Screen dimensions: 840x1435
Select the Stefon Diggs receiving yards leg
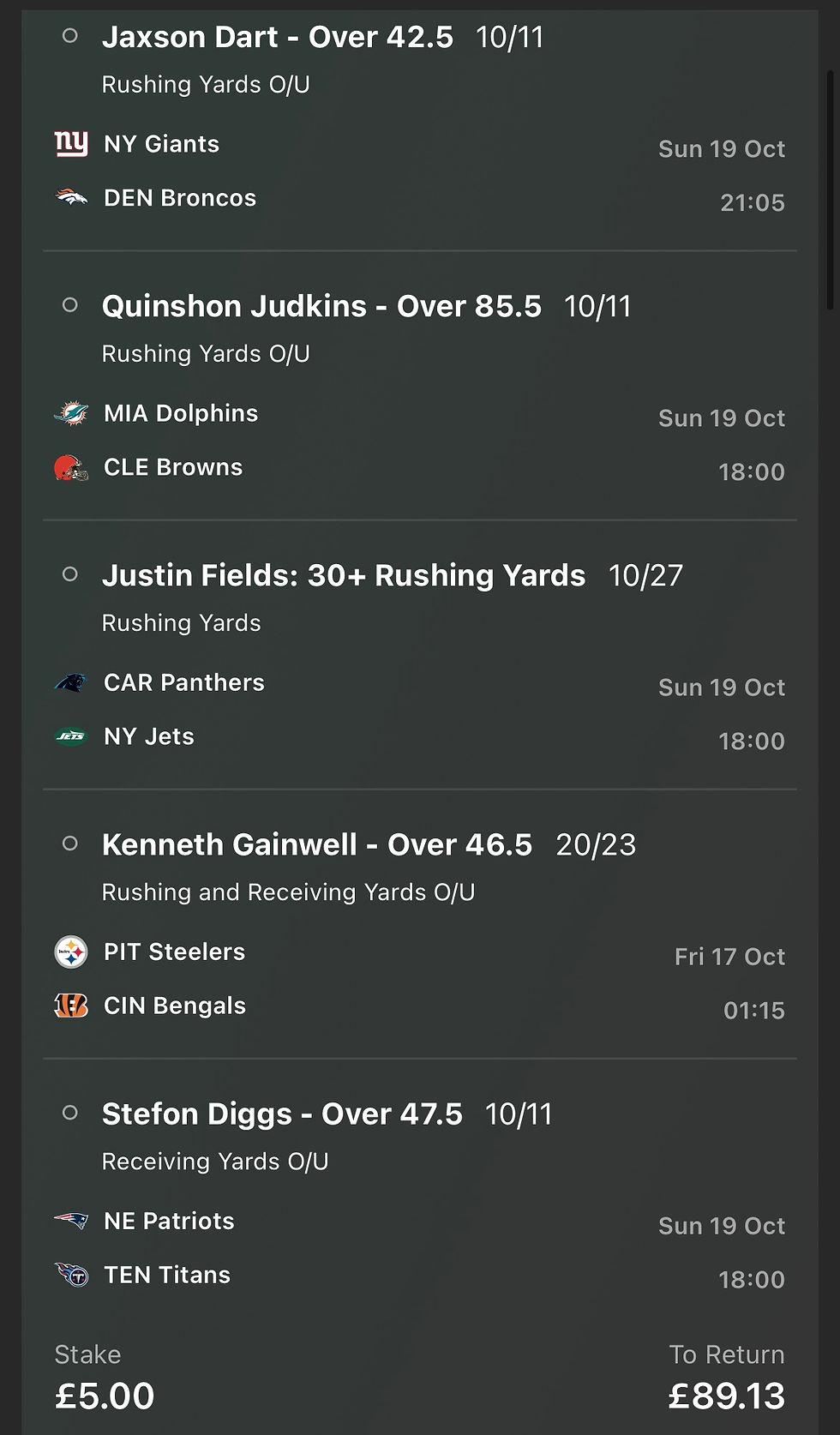[282, 1114]
